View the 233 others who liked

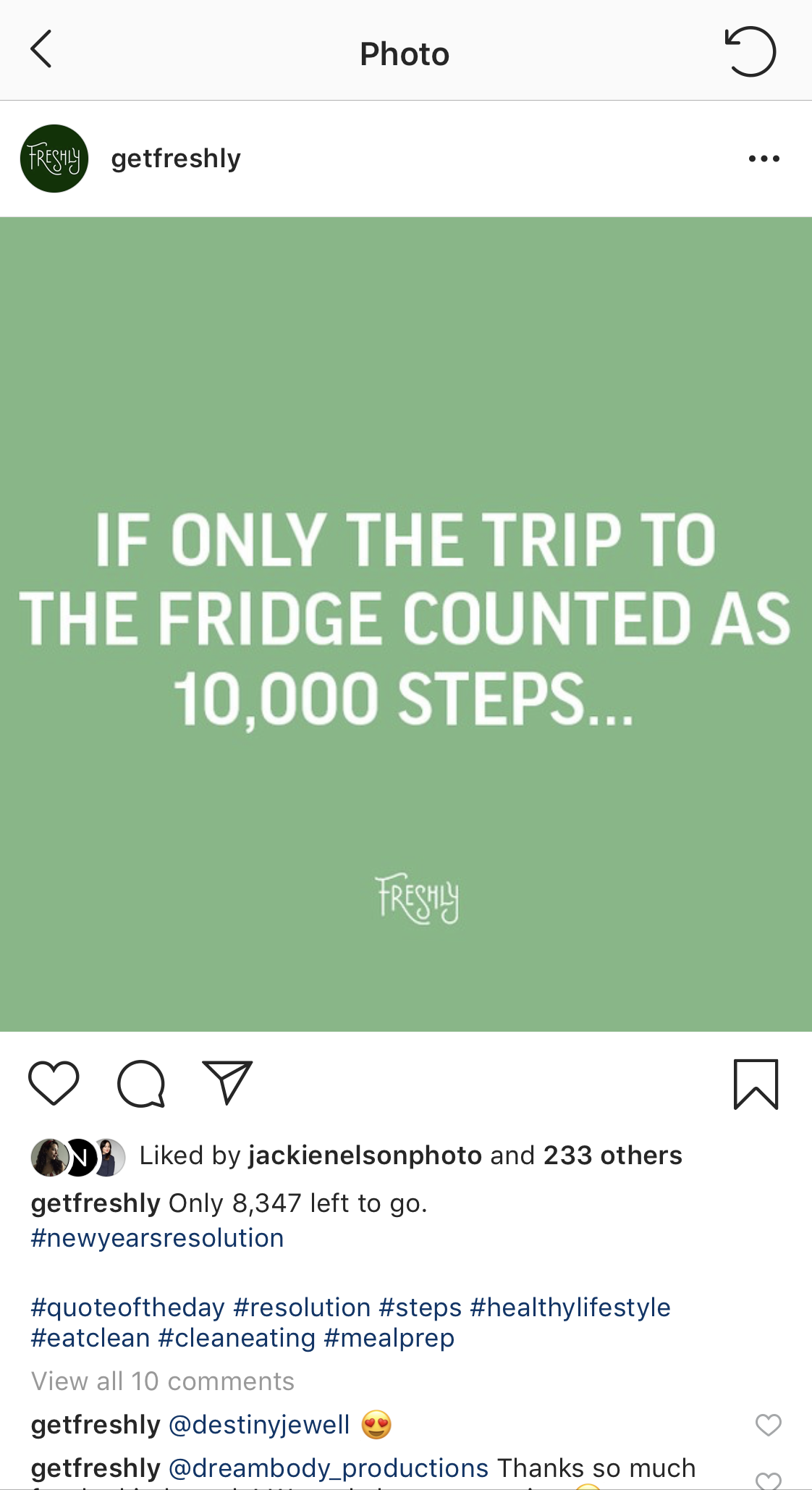click(x=612, y=1156)
